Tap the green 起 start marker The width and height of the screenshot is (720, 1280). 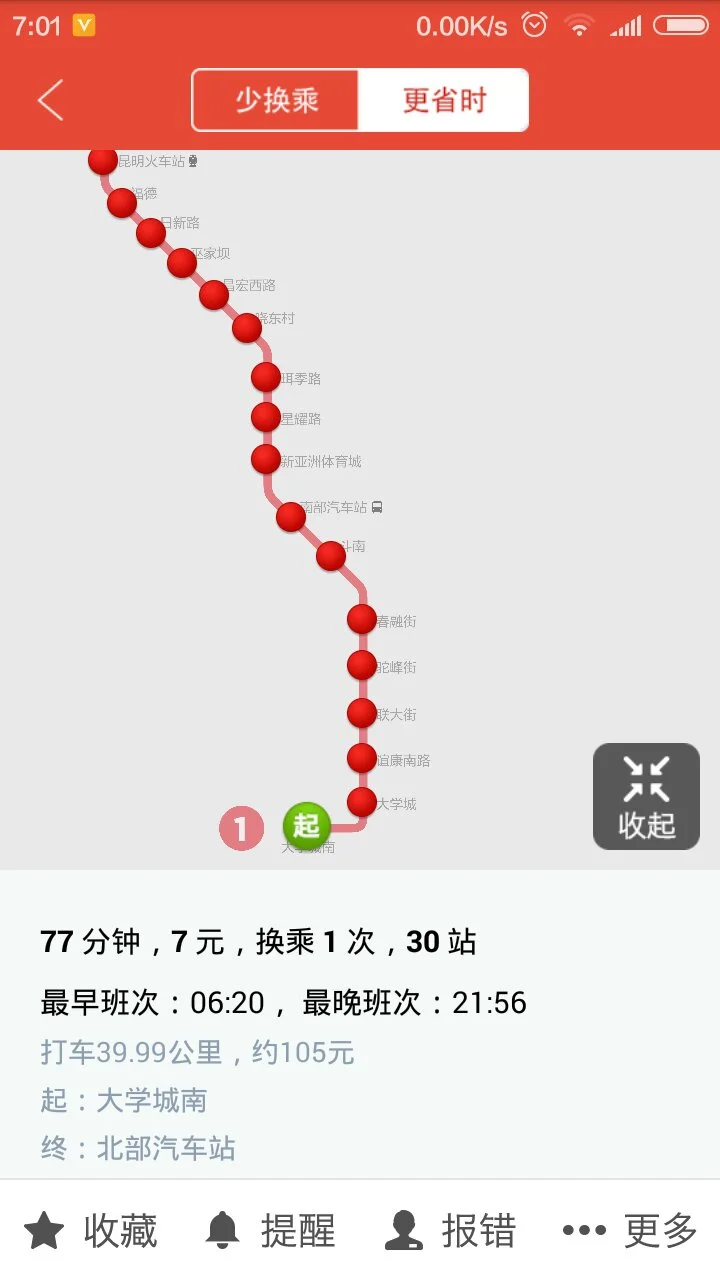coord(307,826)
